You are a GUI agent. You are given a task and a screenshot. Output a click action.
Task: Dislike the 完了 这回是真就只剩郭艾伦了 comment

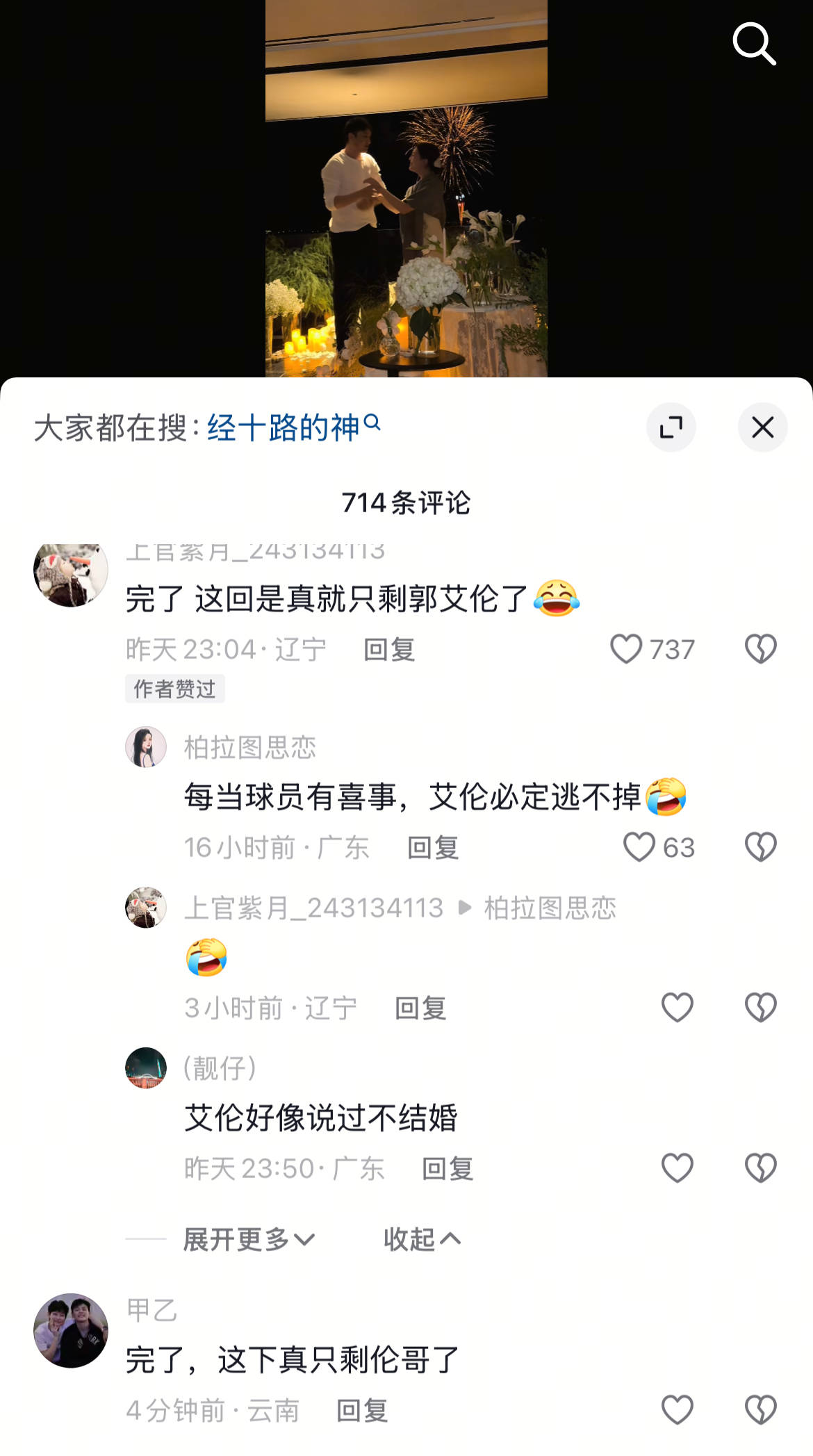pyautogui.click(x=760, y=649)
